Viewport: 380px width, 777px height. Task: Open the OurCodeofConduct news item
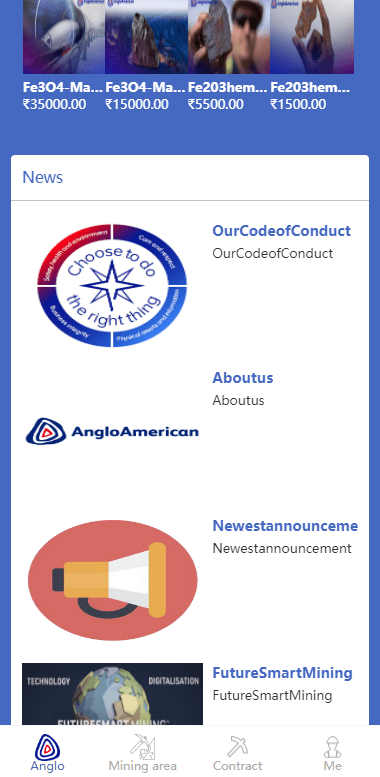pyautogui.click(x=190, y=285)
